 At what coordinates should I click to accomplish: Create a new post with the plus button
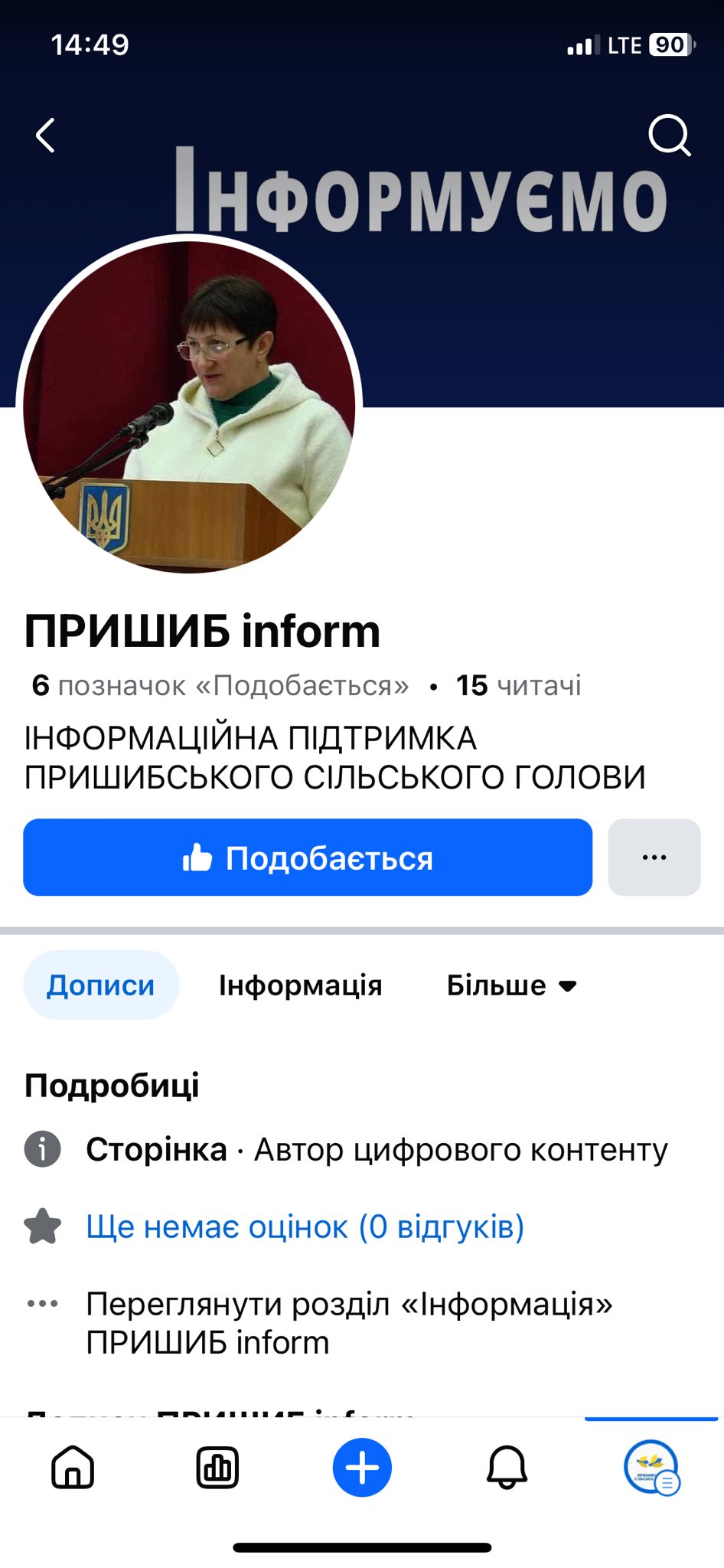point(362,1468)
